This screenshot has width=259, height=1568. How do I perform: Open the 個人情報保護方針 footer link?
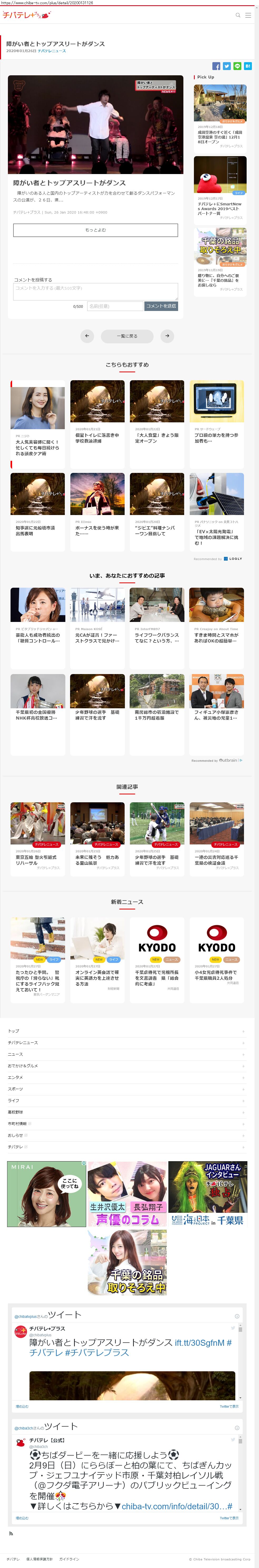point(40,1559)
